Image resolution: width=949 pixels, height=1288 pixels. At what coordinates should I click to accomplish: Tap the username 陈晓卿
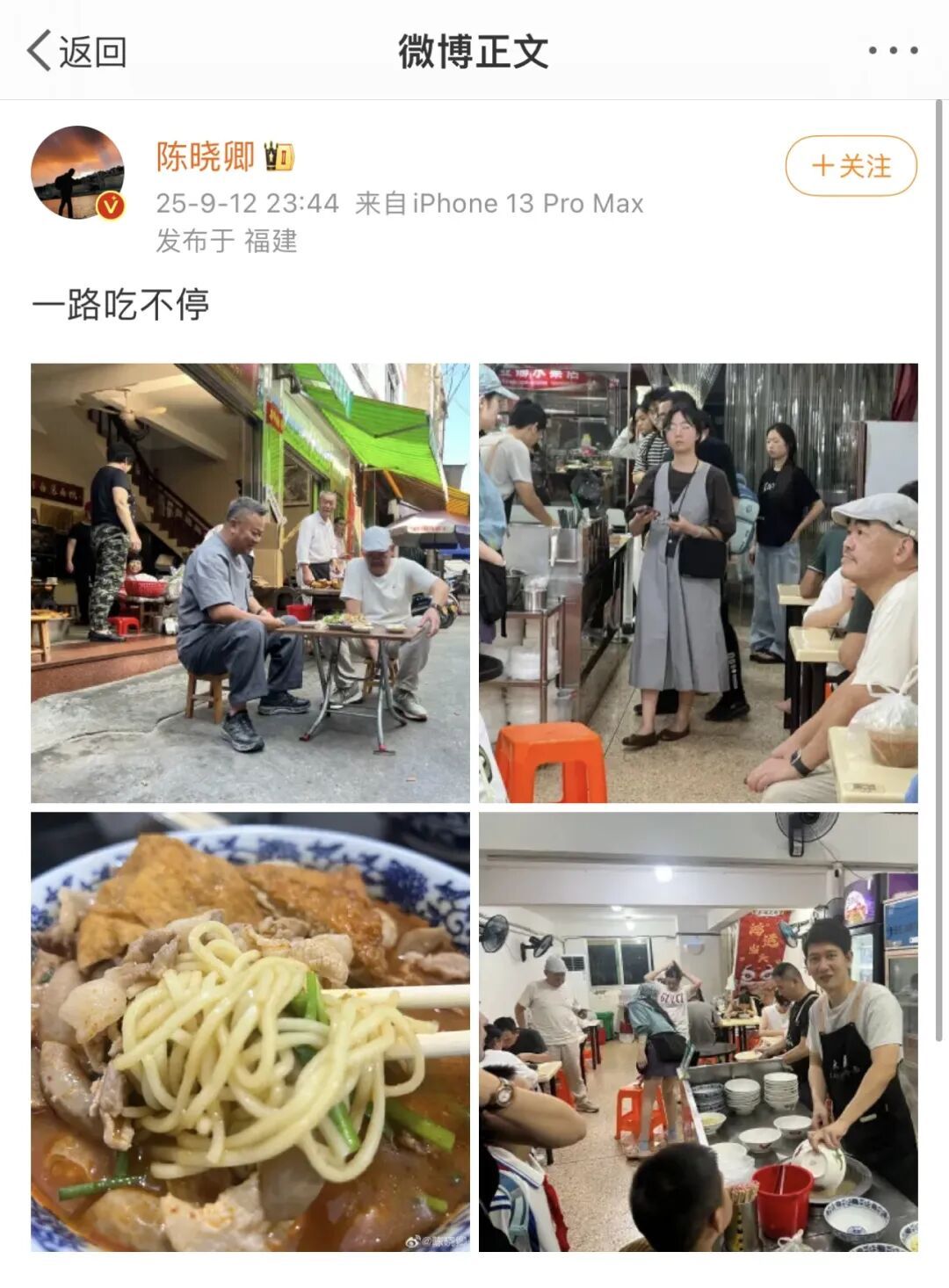click(206, 156)
